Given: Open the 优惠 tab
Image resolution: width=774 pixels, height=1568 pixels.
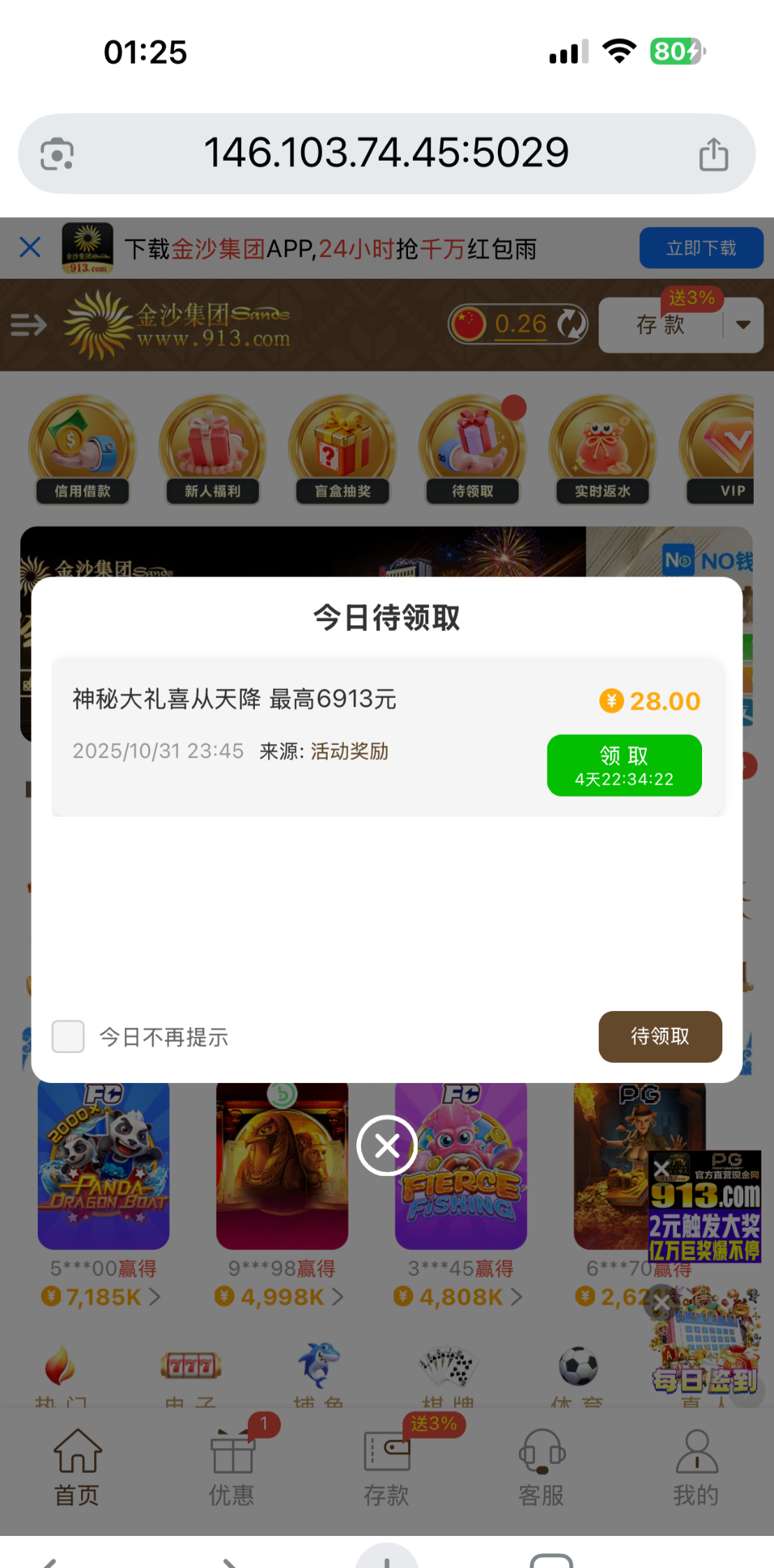Looking at the screenshot, I should (232, 1467).
